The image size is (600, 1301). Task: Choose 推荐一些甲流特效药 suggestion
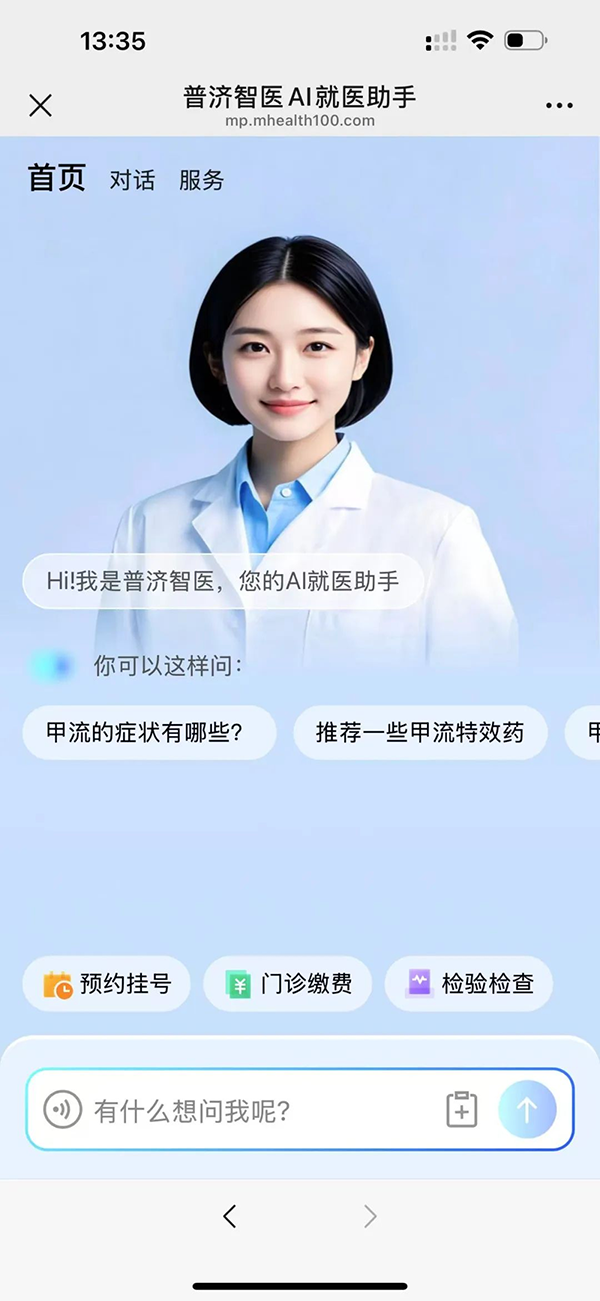420,732
